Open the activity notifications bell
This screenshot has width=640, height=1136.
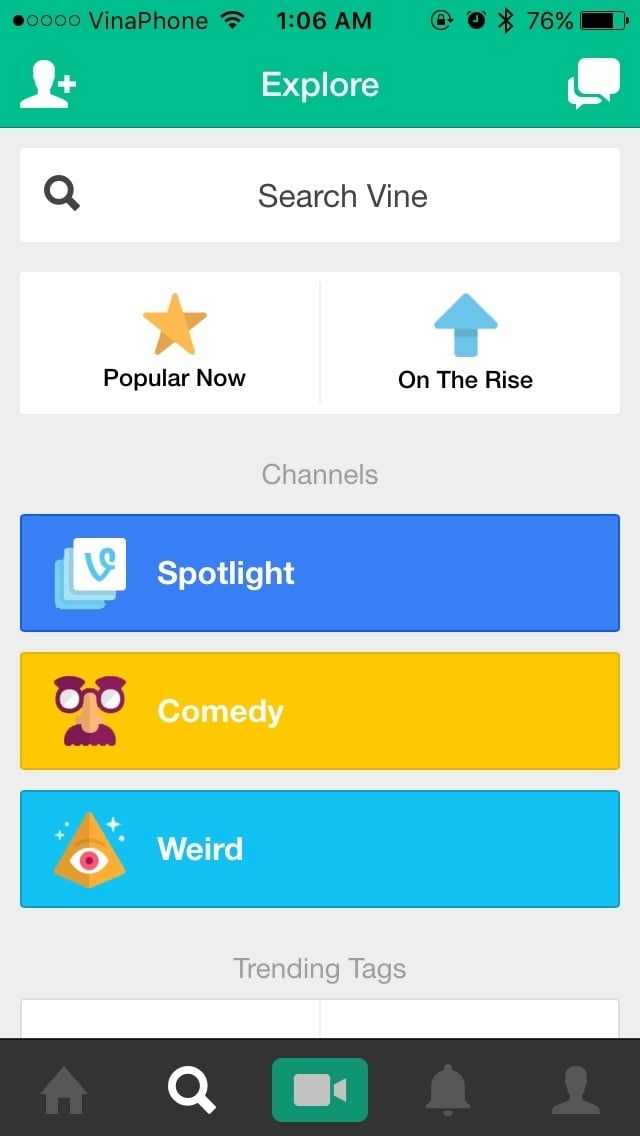click(448, 1090)
